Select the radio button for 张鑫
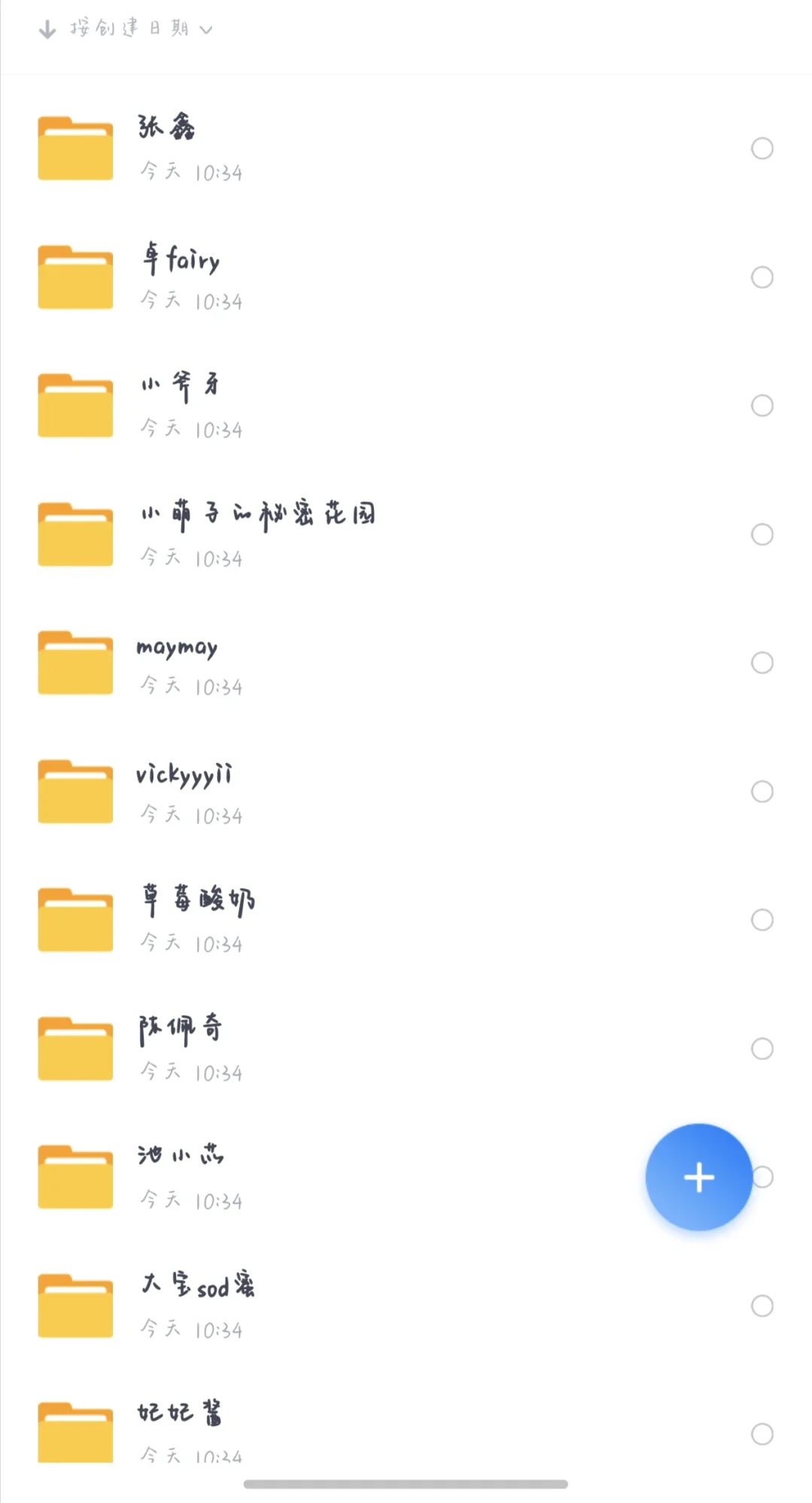Screen dimensions: 812x1503 point(762,148)
